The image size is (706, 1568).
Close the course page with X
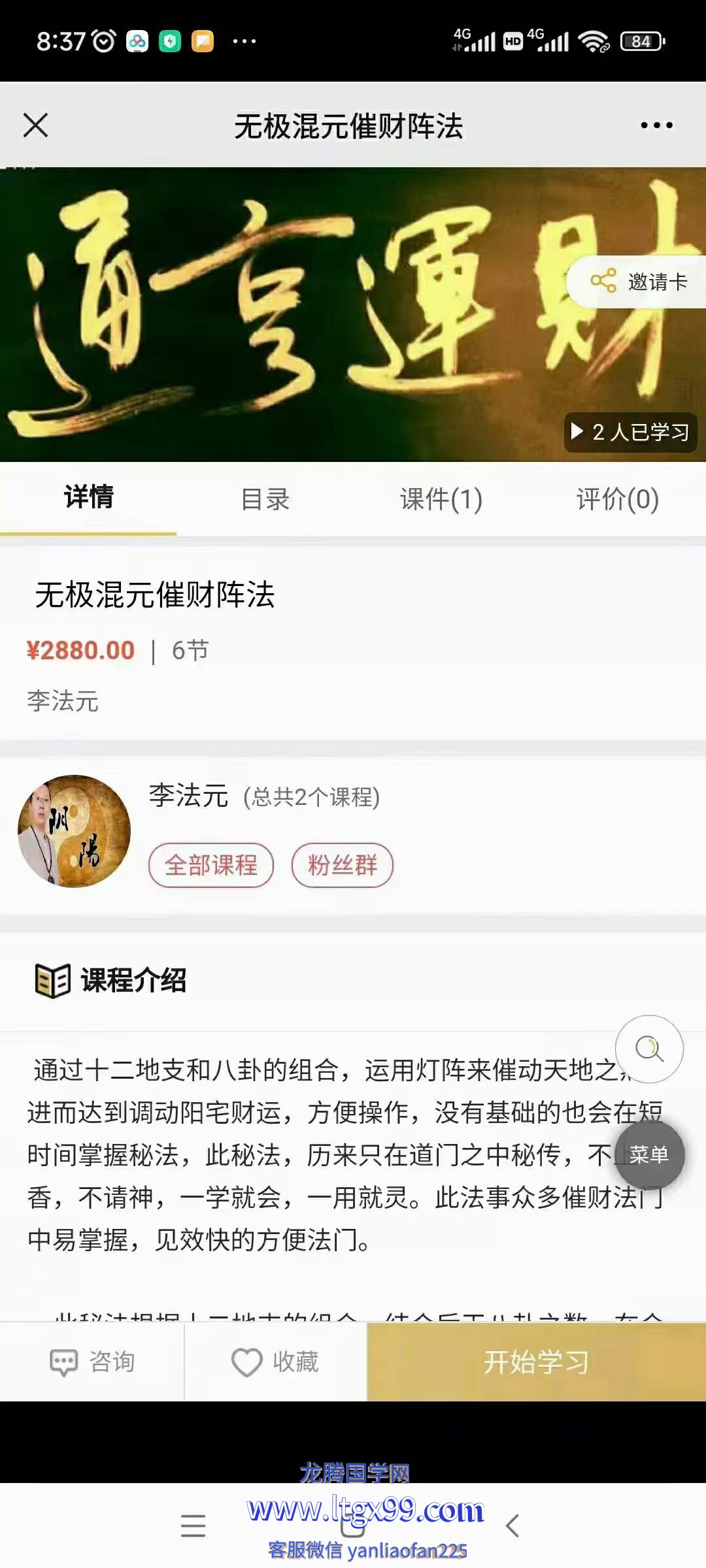point(36,125)
